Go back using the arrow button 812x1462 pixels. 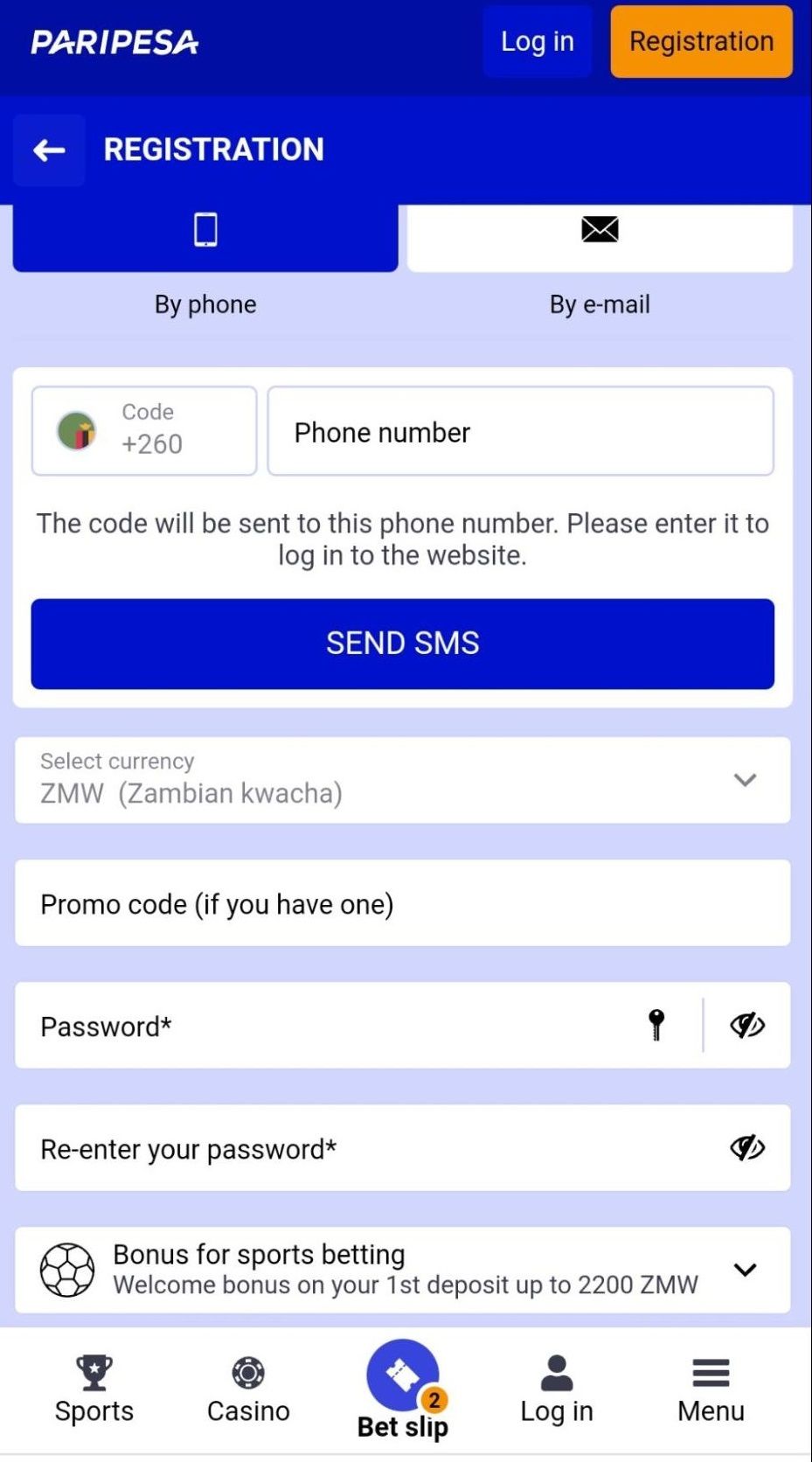pos(49,150)
